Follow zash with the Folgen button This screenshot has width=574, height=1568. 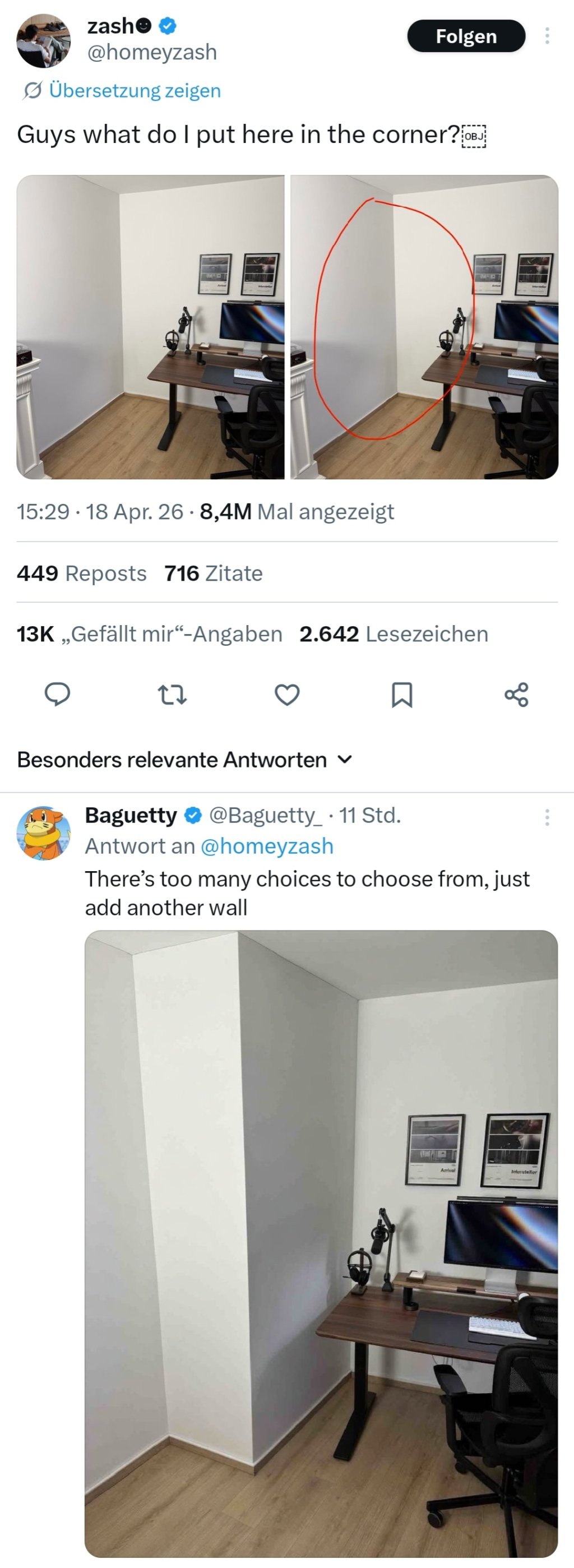466,36
